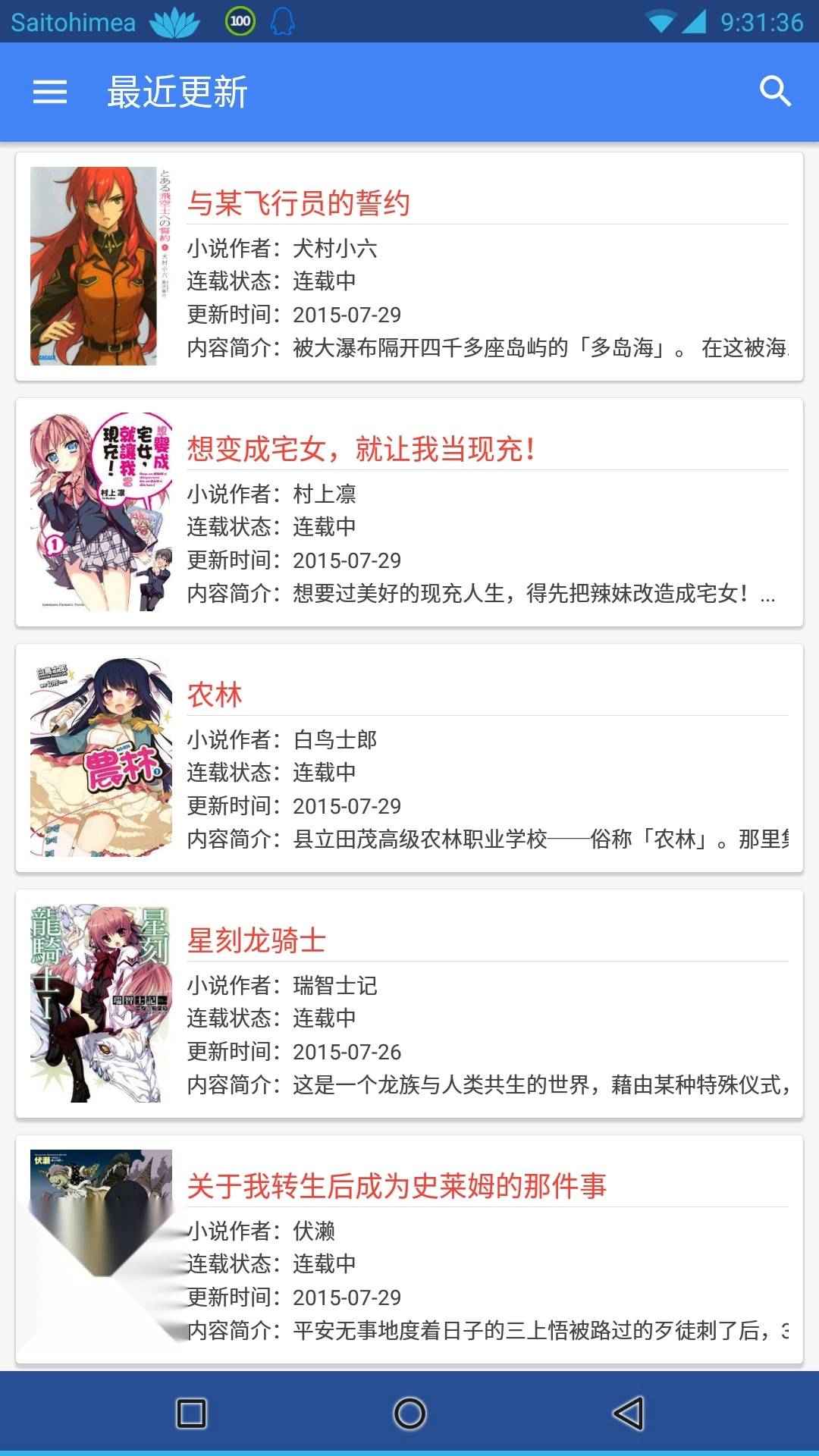819x1456 pixels.
Task: Open novel 想变成宅女，就让我当现充！
Action: tap(409, 513)
